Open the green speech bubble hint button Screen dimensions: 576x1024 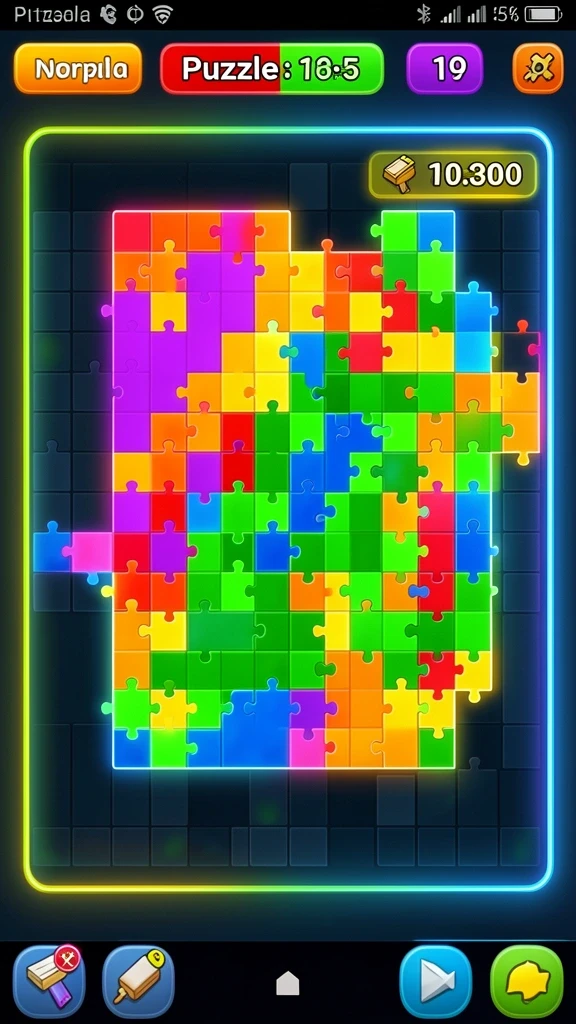point(526,982)
